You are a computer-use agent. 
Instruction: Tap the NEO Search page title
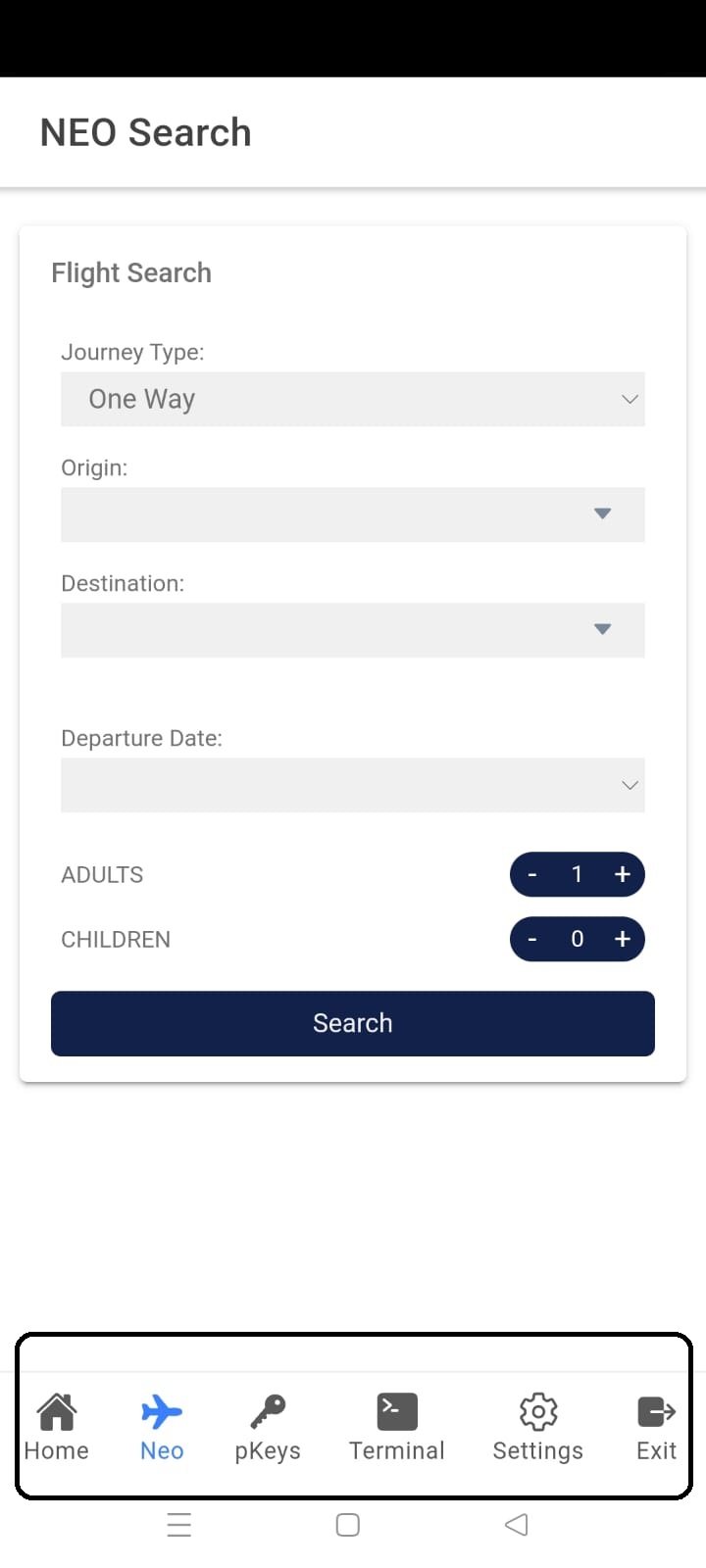[145, 131]
